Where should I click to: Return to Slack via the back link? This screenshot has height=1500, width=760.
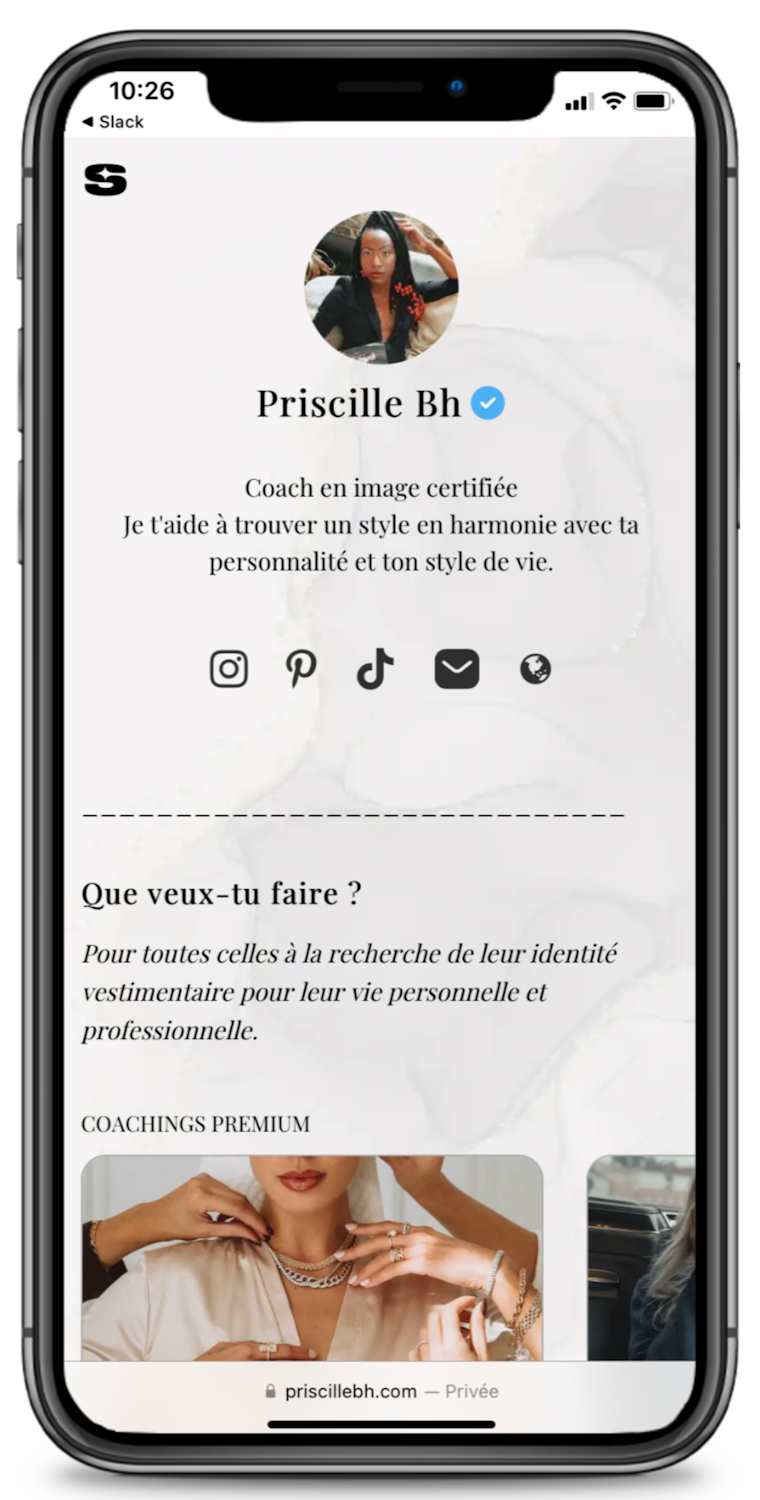coord(113,122)
